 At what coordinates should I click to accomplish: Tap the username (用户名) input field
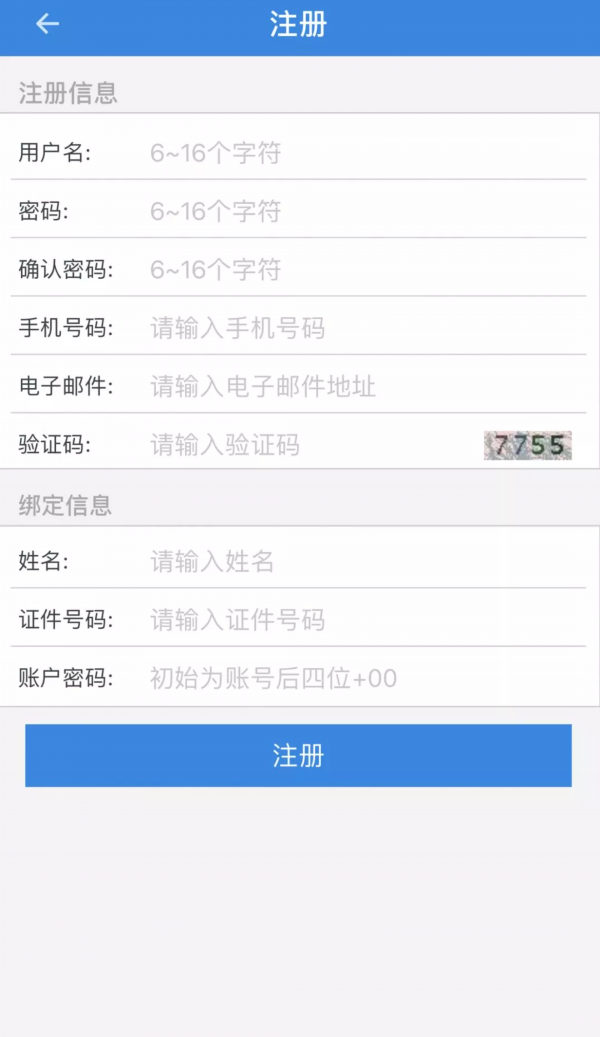[x=360, y=153]
